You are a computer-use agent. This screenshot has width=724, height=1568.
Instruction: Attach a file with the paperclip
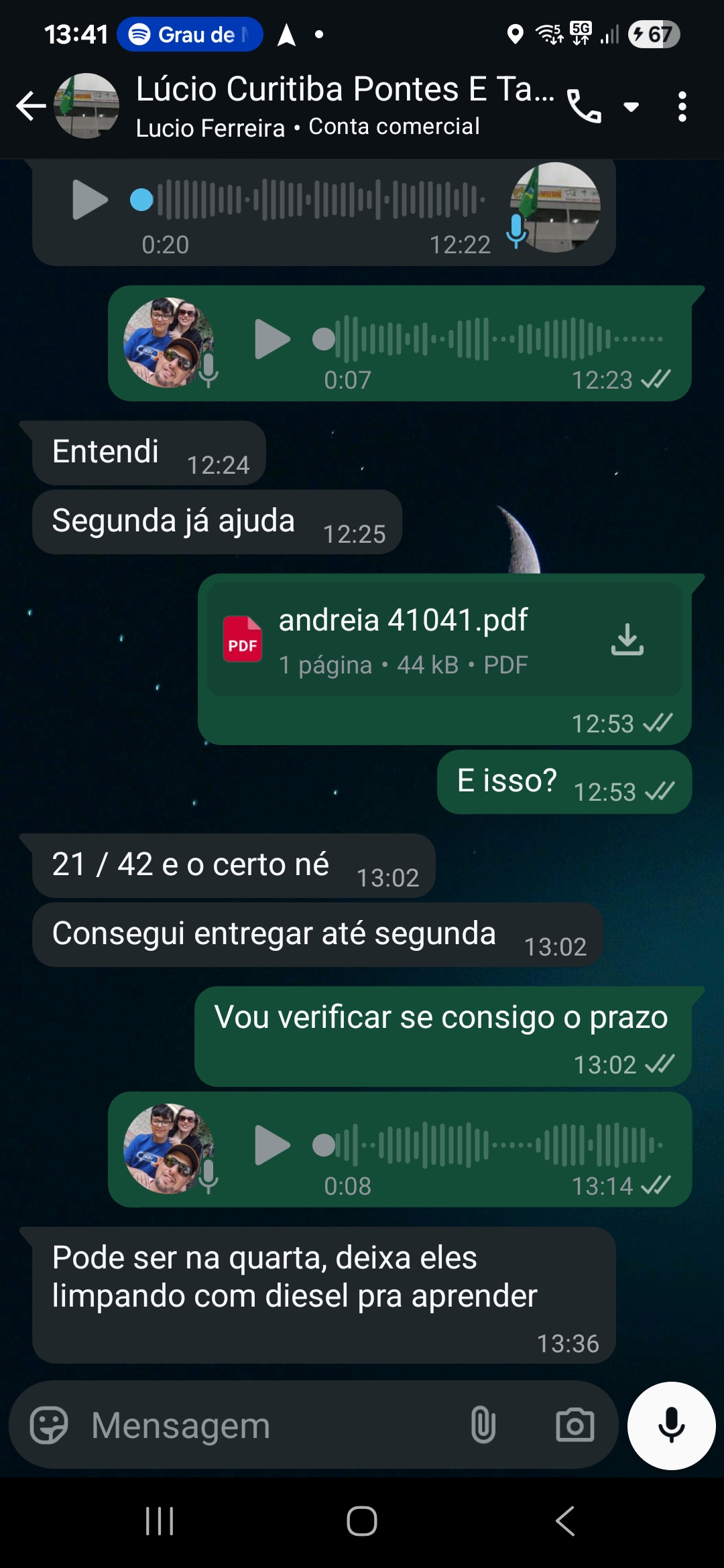tap(483, 1425)
